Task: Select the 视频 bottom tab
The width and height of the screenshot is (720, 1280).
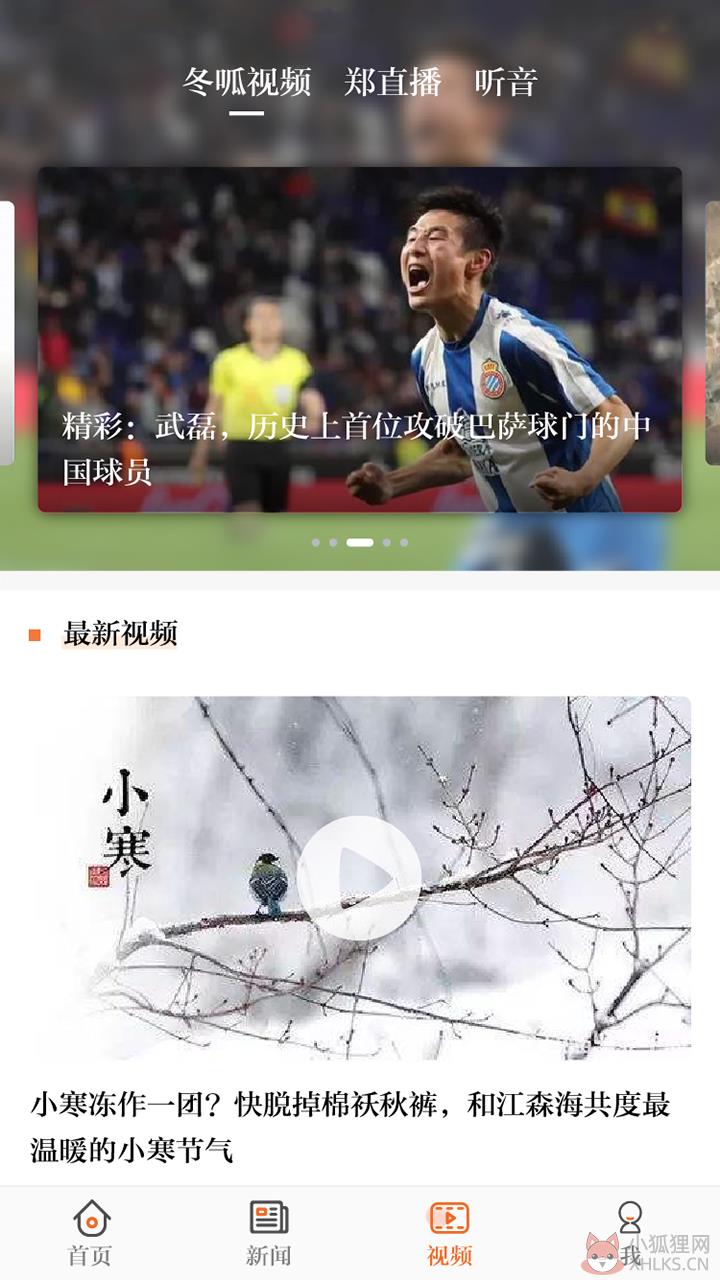Action: tap(449, 1234)
